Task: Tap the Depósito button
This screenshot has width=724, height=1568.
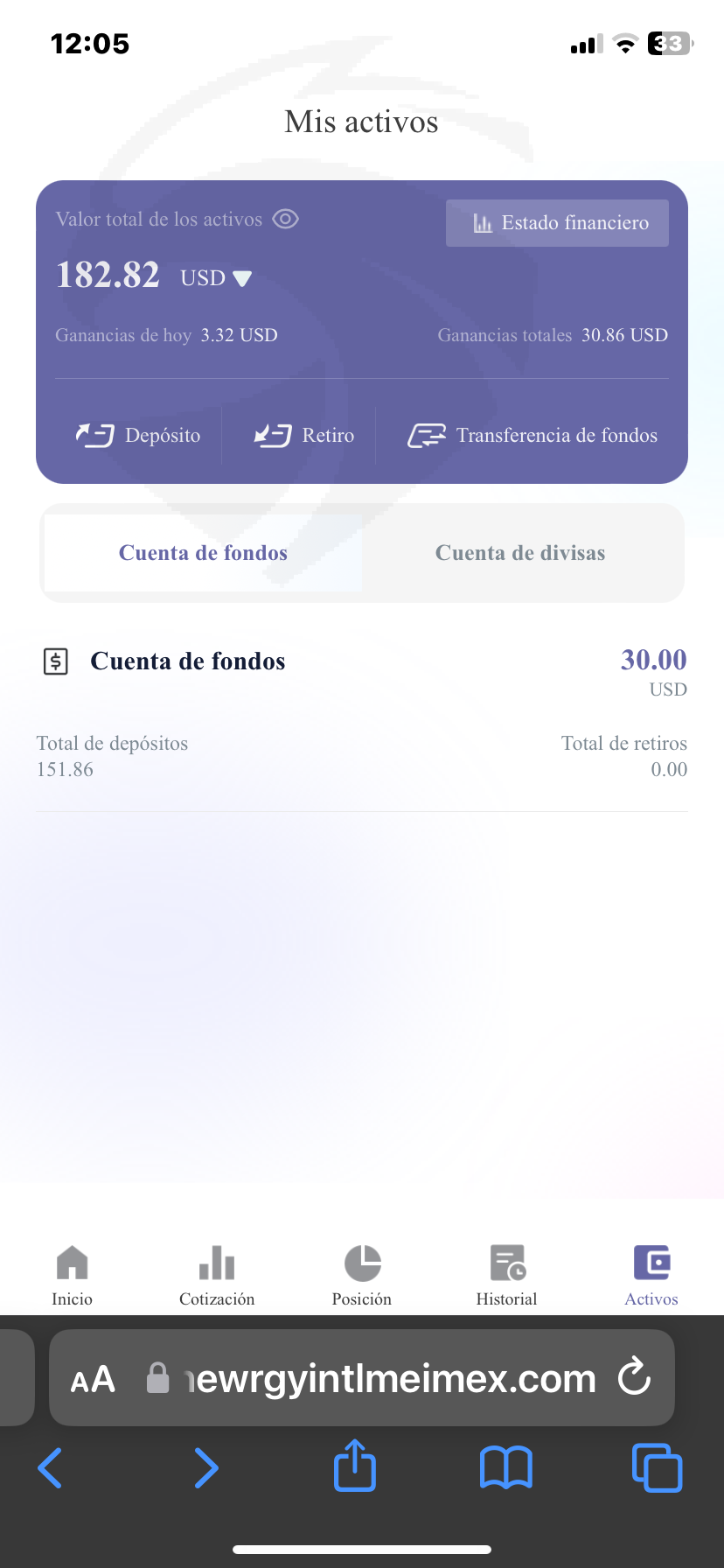Action: pyautogui.click(x=138, y=435)
